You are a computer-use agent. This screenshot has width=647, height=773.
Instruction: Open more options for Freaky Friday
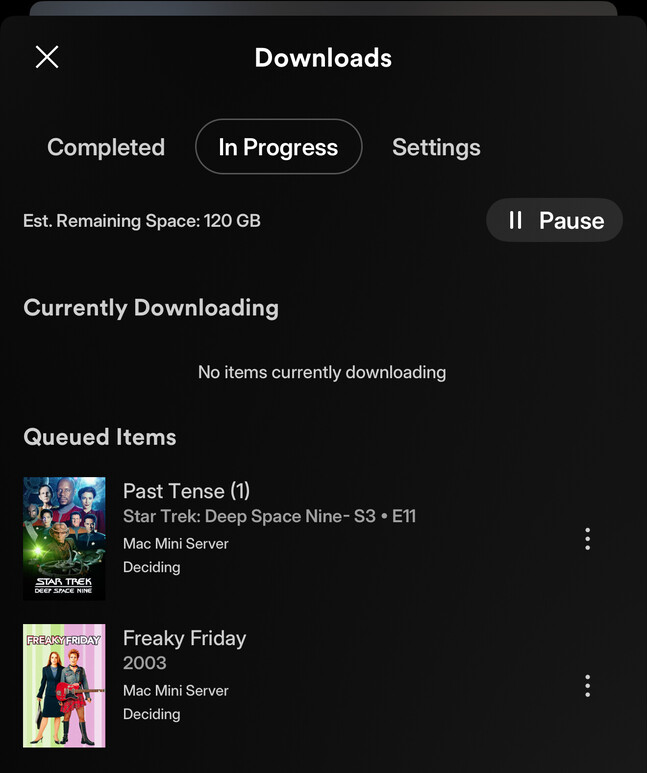[x=587, y=686]
